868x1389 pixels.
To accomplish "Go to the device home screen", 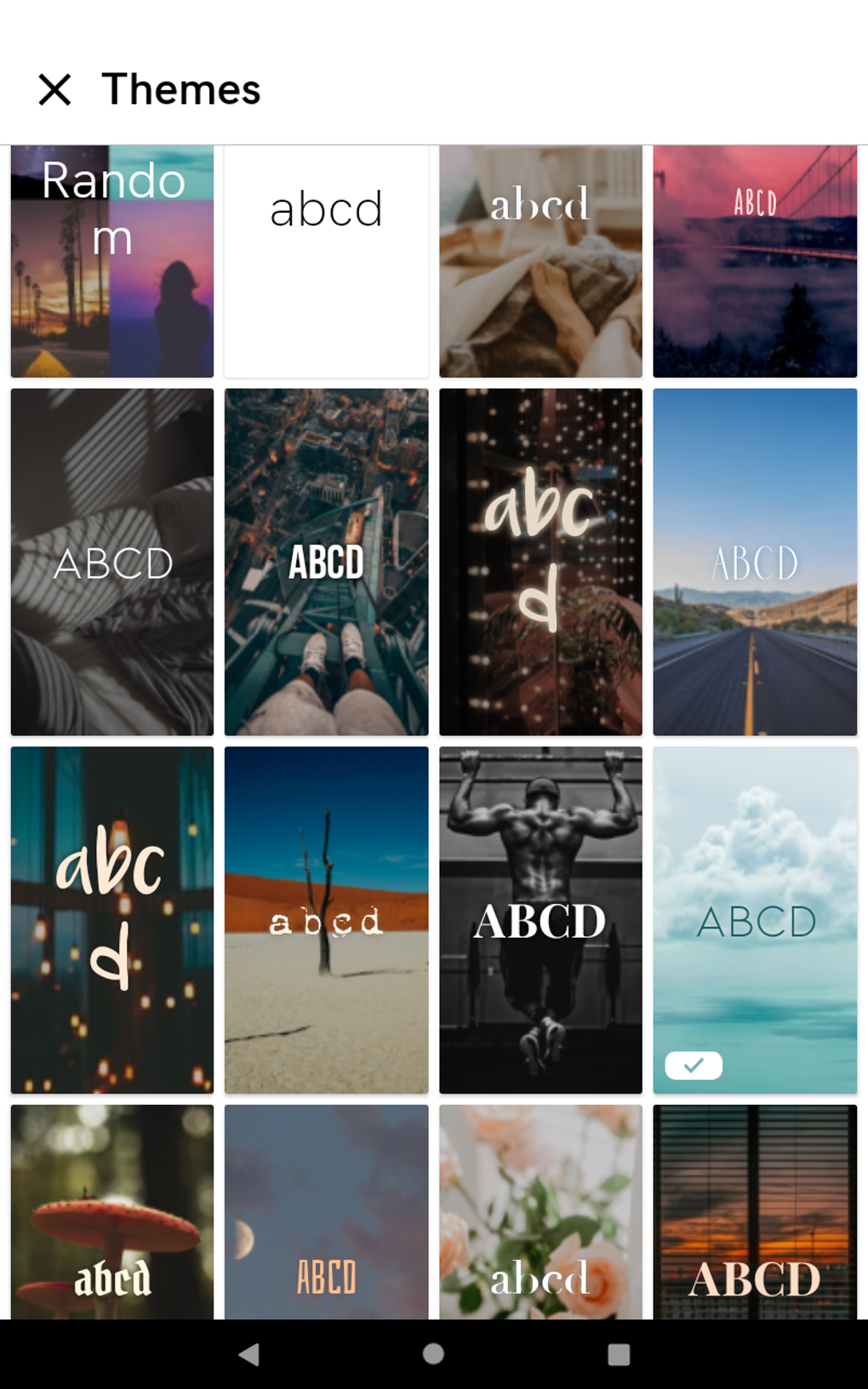I will [433, 1354].
